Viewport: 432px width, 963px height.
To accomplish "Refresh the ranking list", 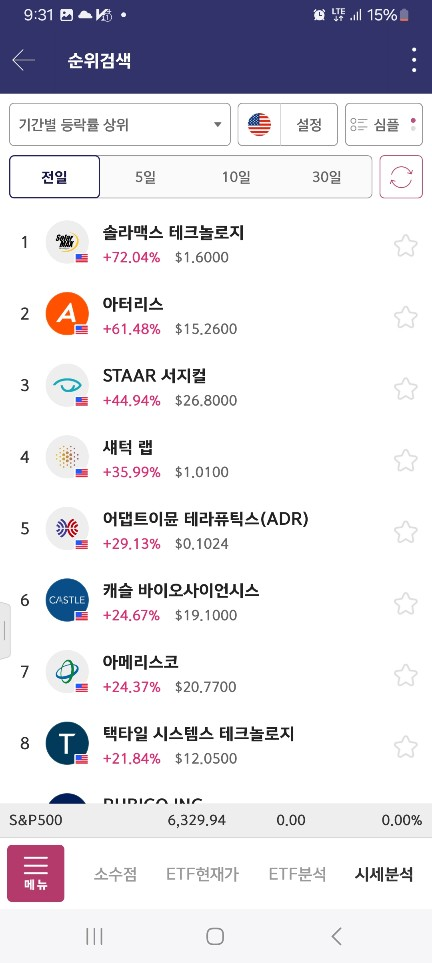I will click(x=401, y=177).
